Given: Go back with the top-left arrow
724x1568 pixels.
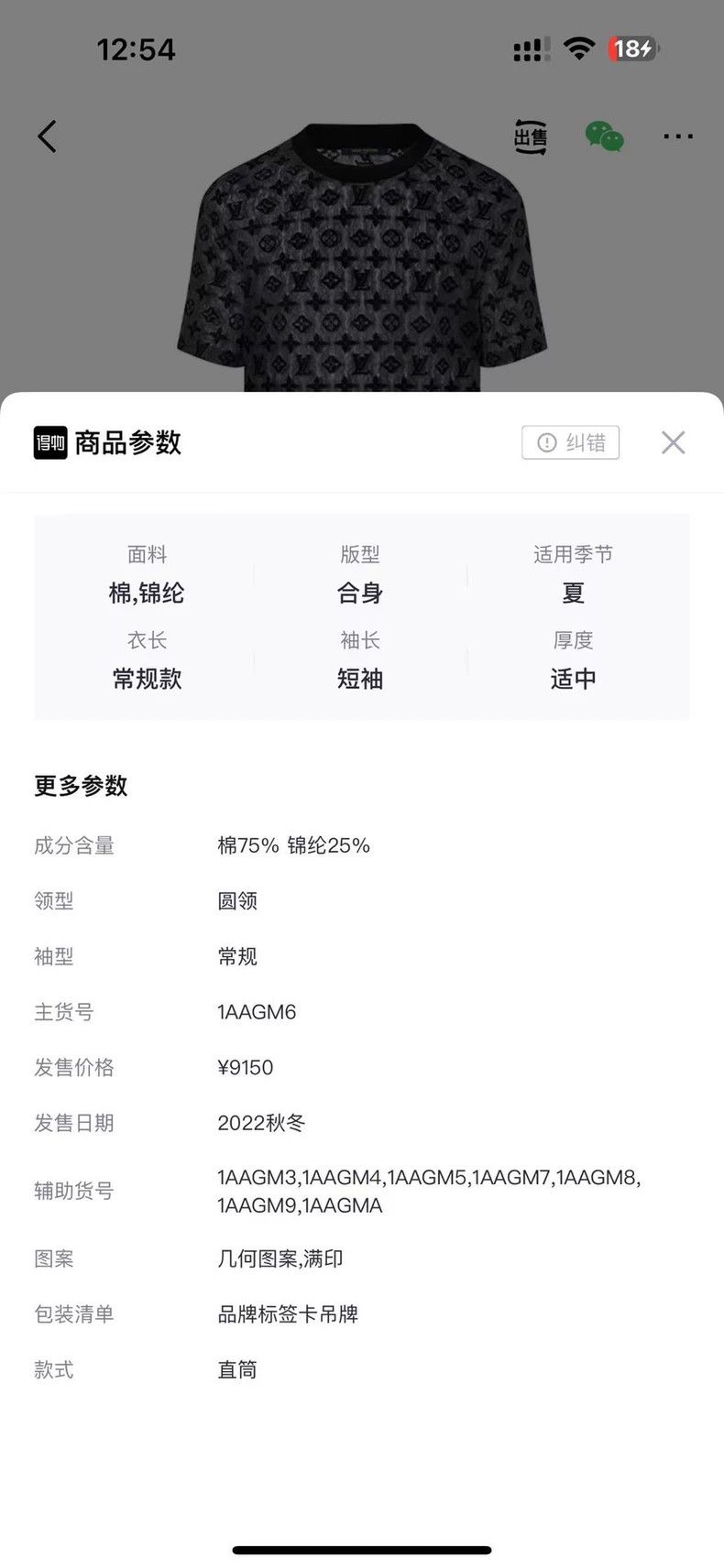Looking at the screenshot, I should 47,136.
